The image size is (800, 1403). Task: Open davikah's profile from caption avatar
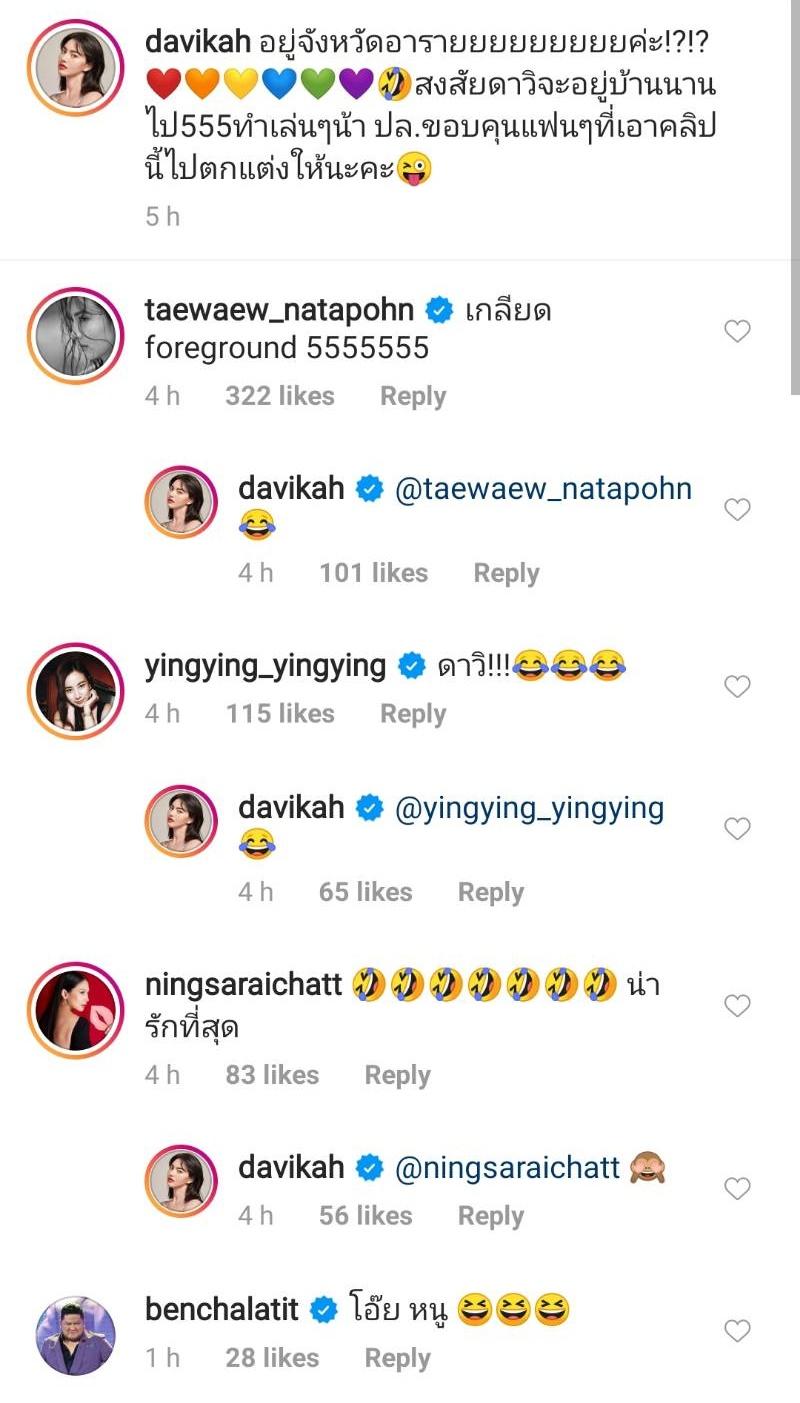[75, 66]
